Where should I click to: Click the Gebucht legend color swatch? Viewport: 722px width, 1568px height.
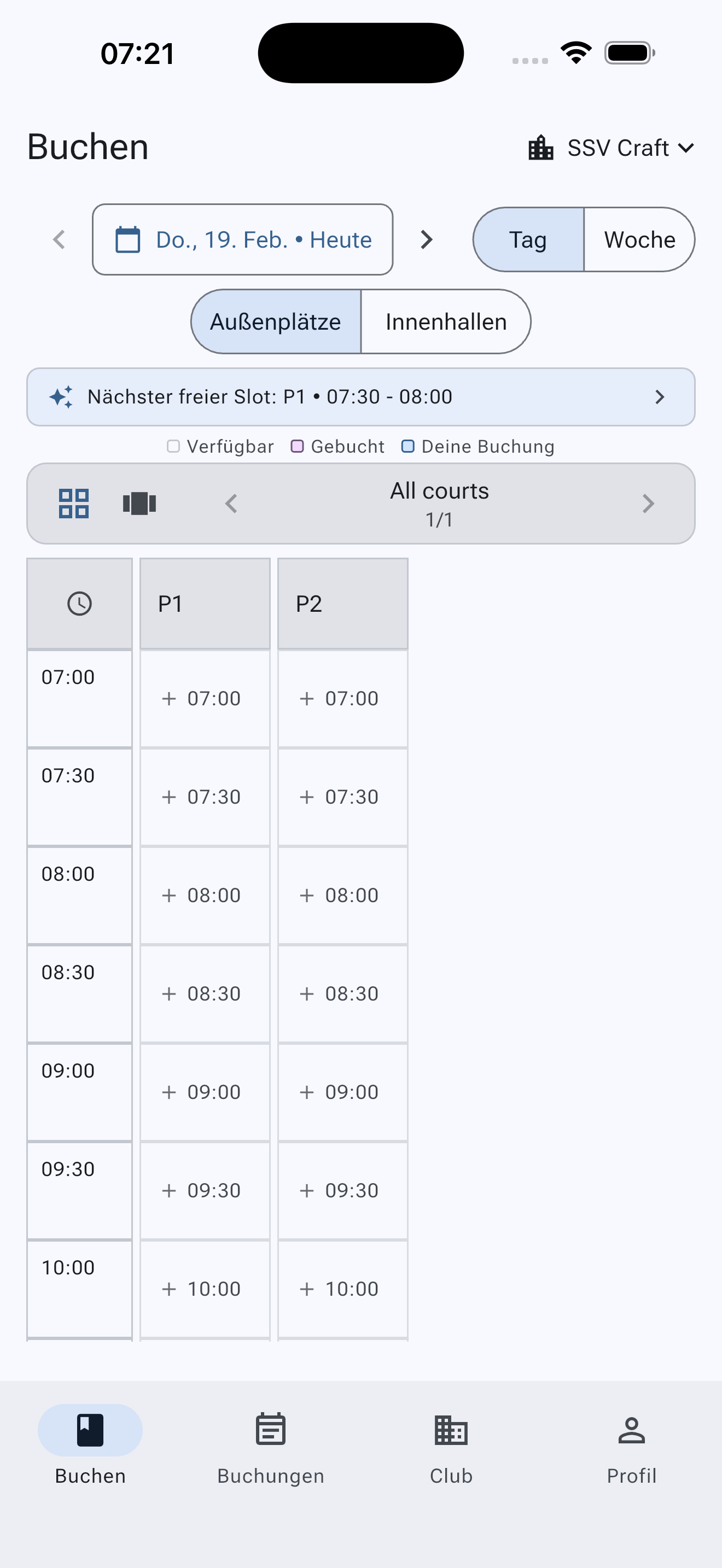[298, 446]
